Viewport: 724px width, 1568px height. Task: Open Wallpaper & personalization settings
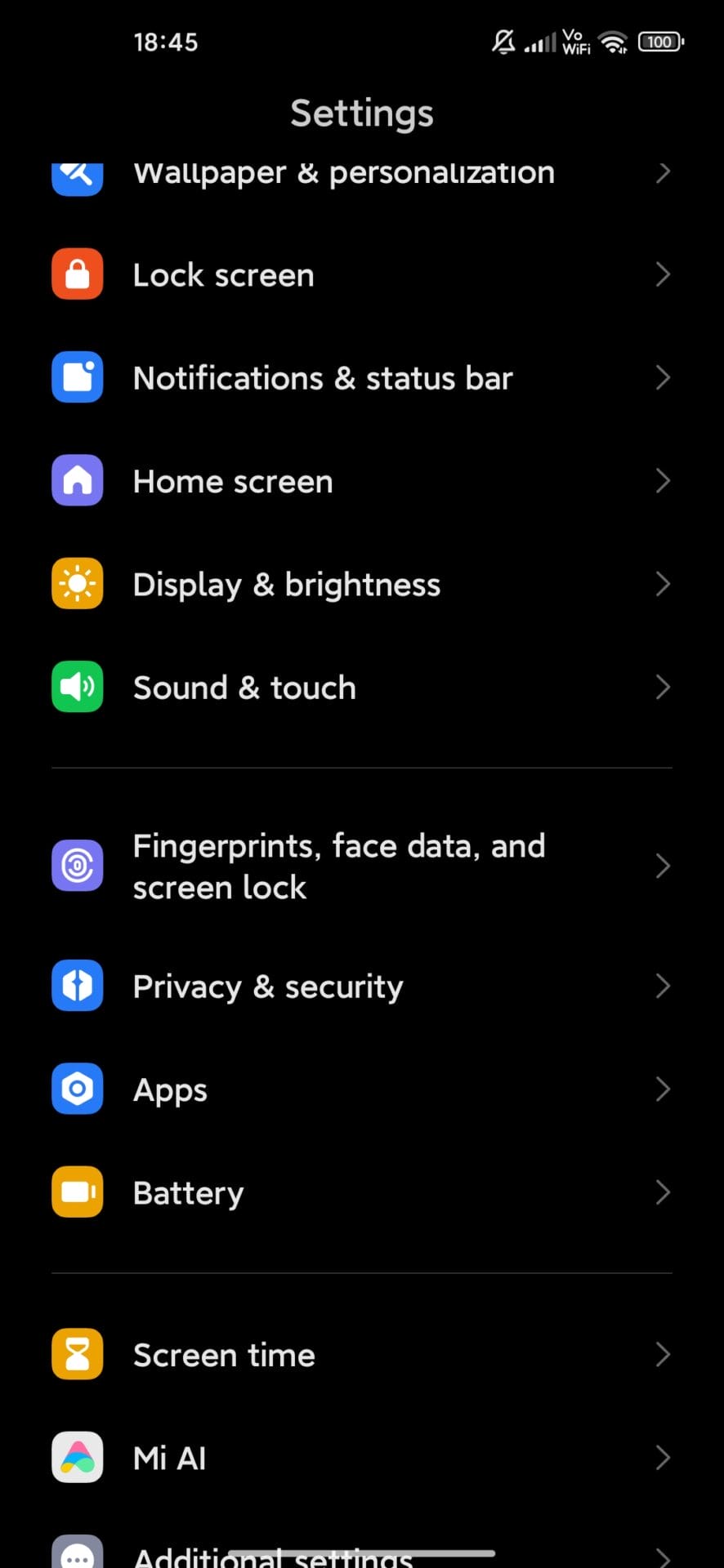point(343,174)
